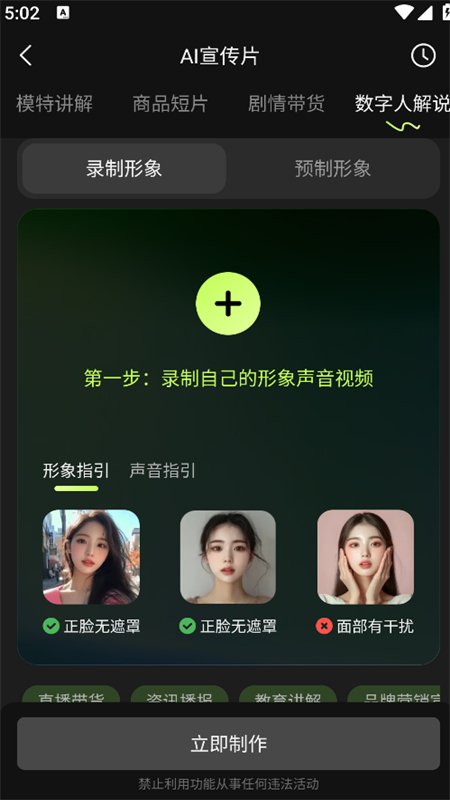Switch to 声音指引 guide
This screenshot has width=450, height=800.
click(162, 470)
